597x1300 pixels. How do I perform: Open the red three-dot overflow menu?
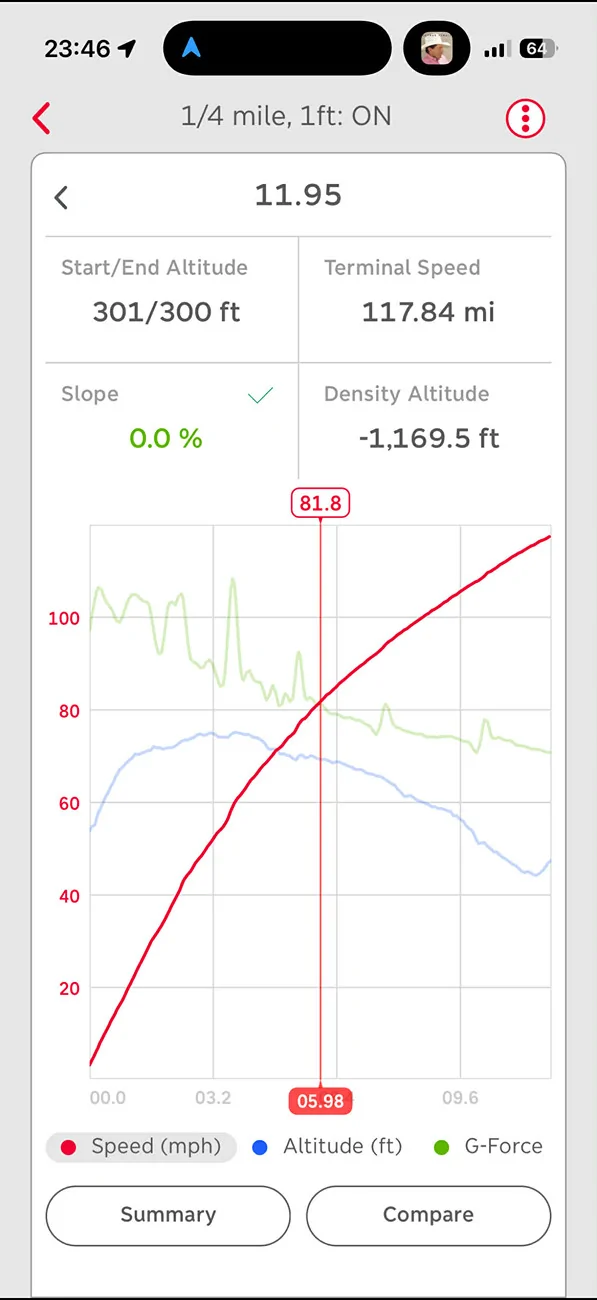click(x=525, y=119)
